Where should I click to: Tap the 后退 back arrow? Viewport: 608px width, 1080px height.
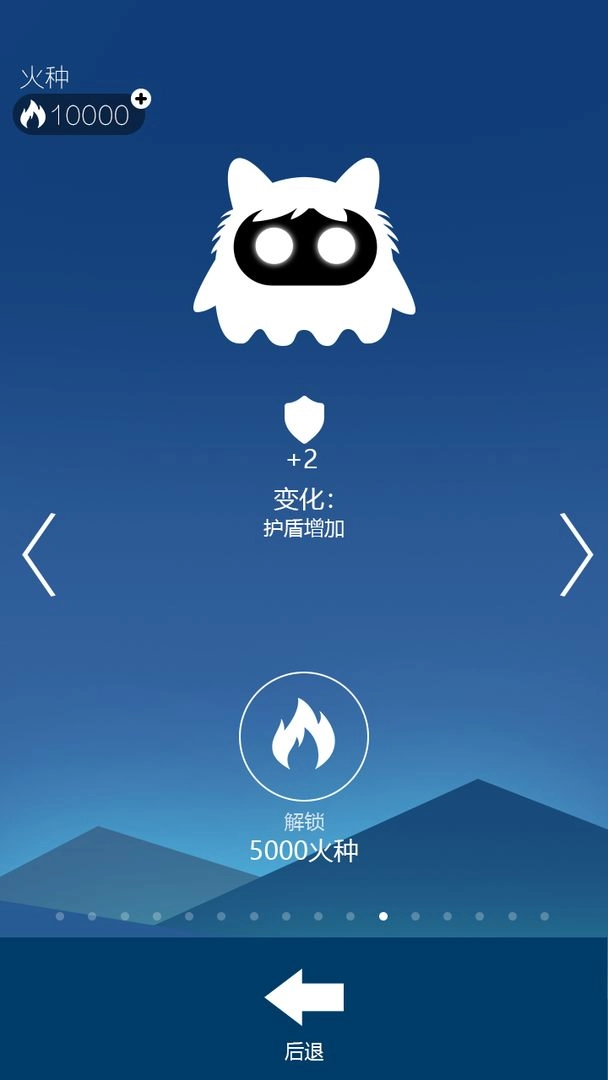click(304, 998)
